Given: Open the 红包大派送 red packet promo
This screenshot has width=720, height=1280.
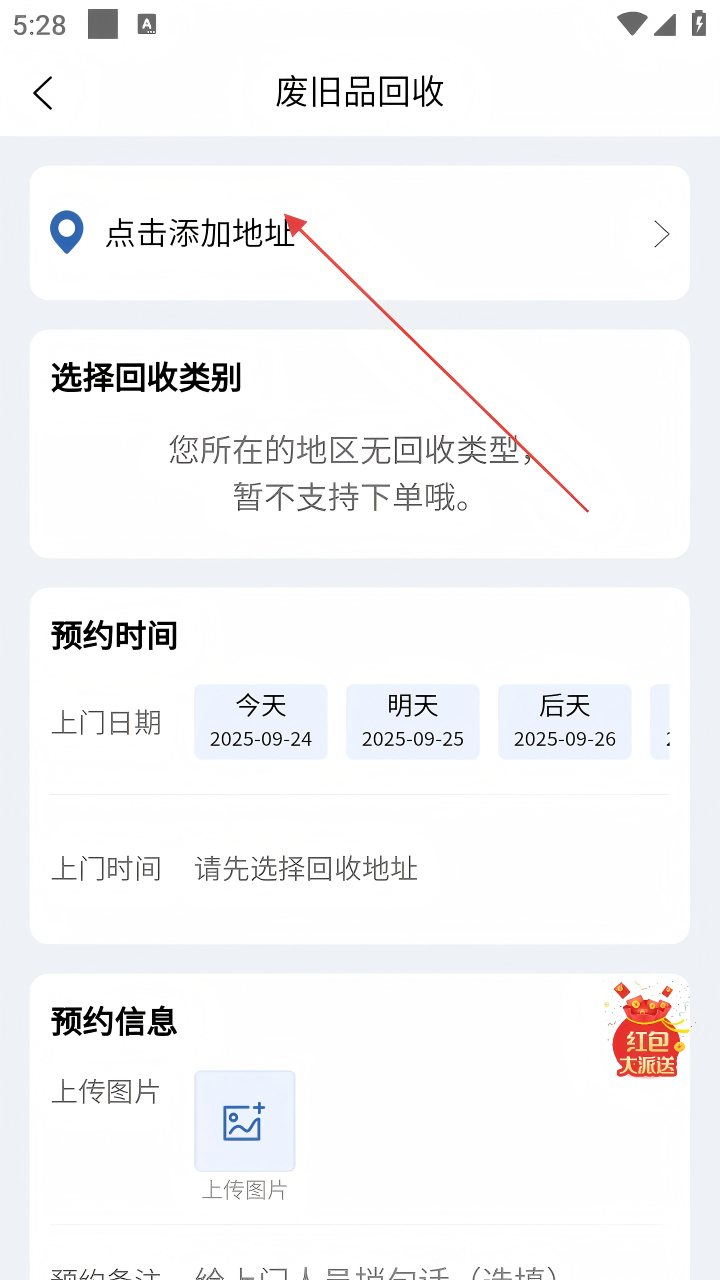Looking at the screenshot, I should tap(647, 1031).
